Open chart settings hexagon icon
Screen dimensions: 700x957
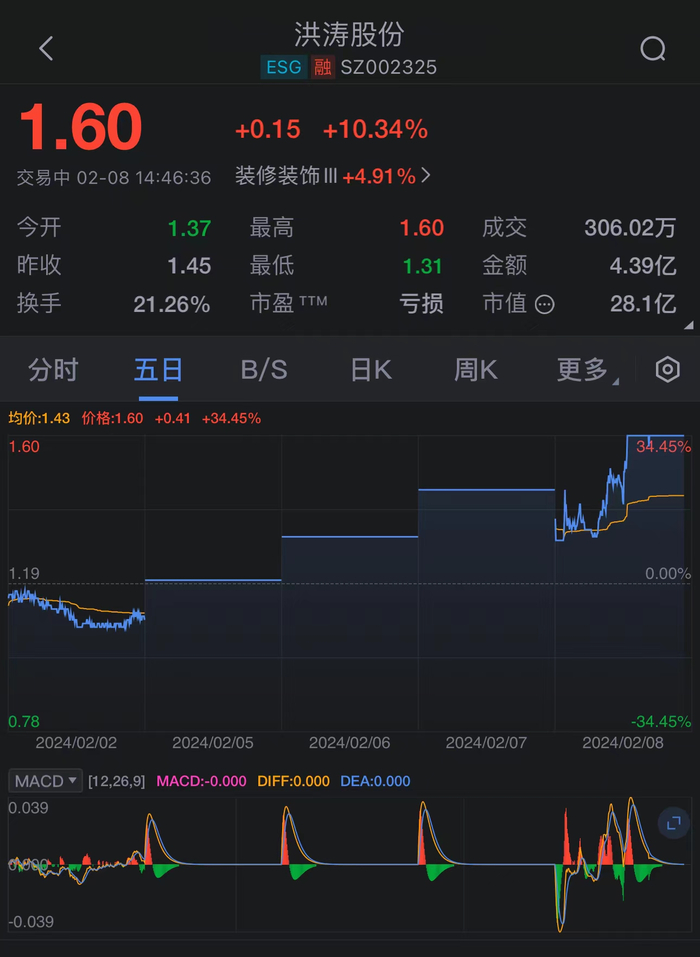point(667,370)
